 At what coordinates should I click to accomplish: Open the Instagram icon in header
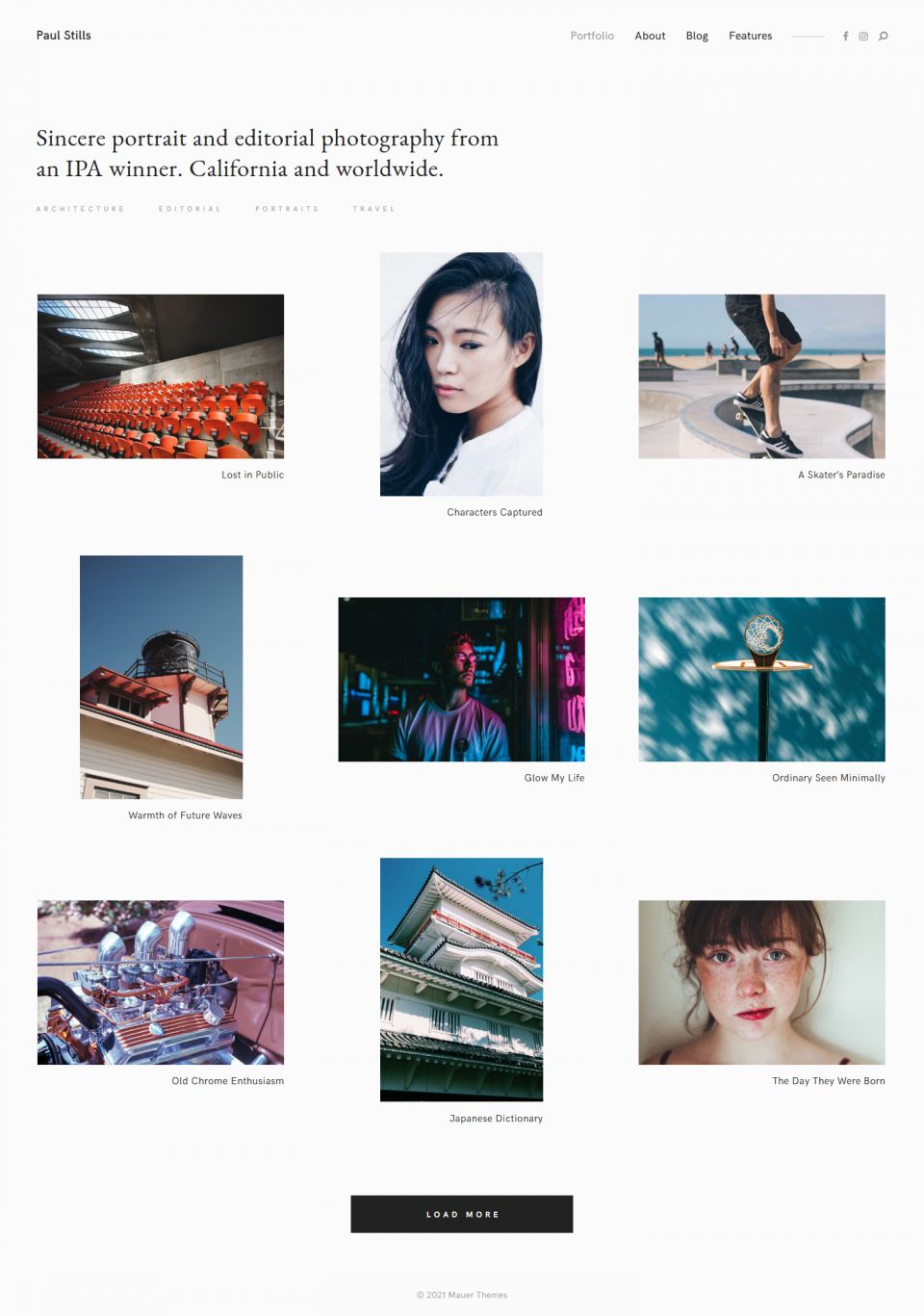click(x=863, y=37)
